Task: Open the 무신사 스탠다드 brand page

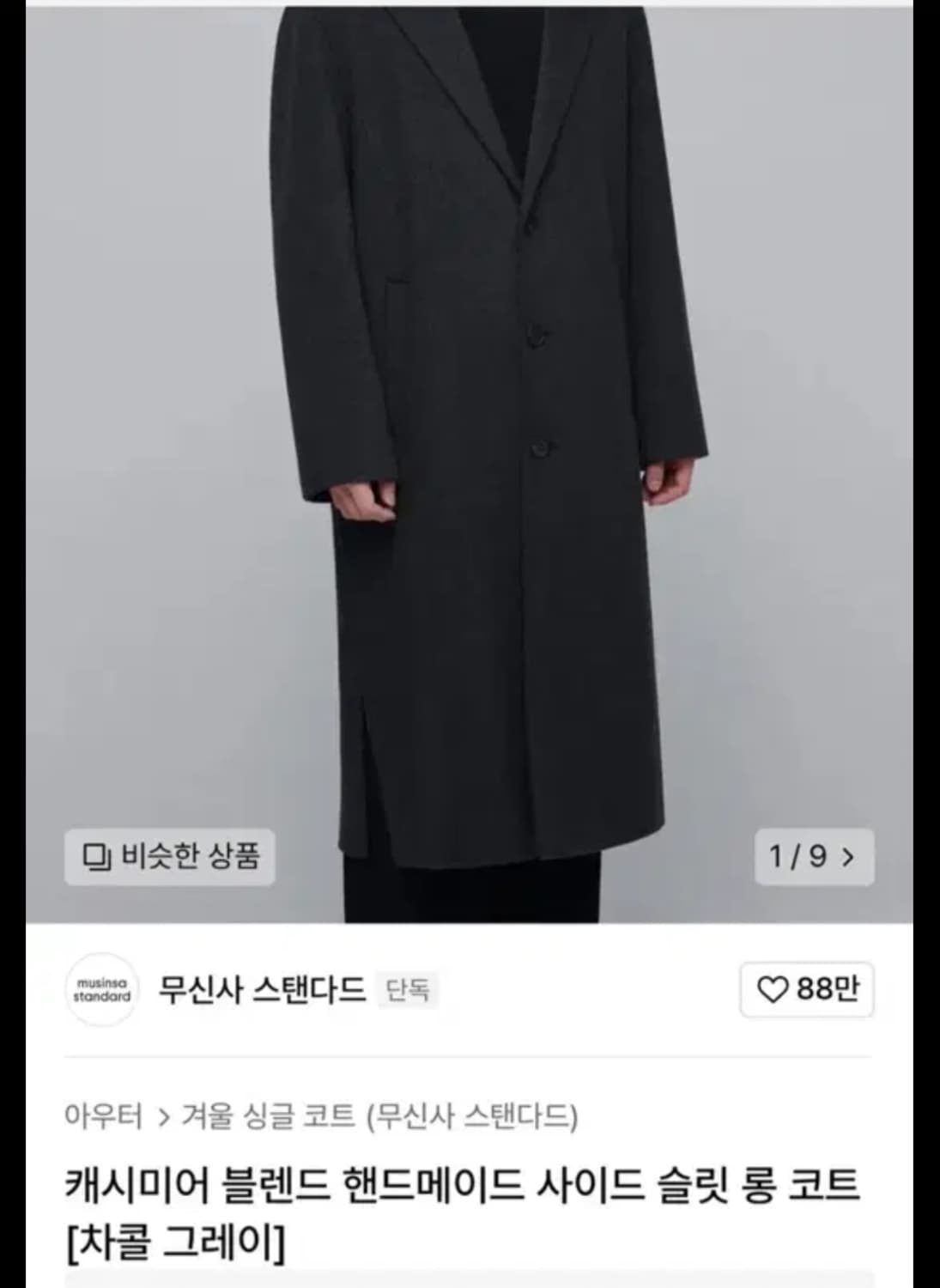Action: pyautogui.click(x=262, y=989)
